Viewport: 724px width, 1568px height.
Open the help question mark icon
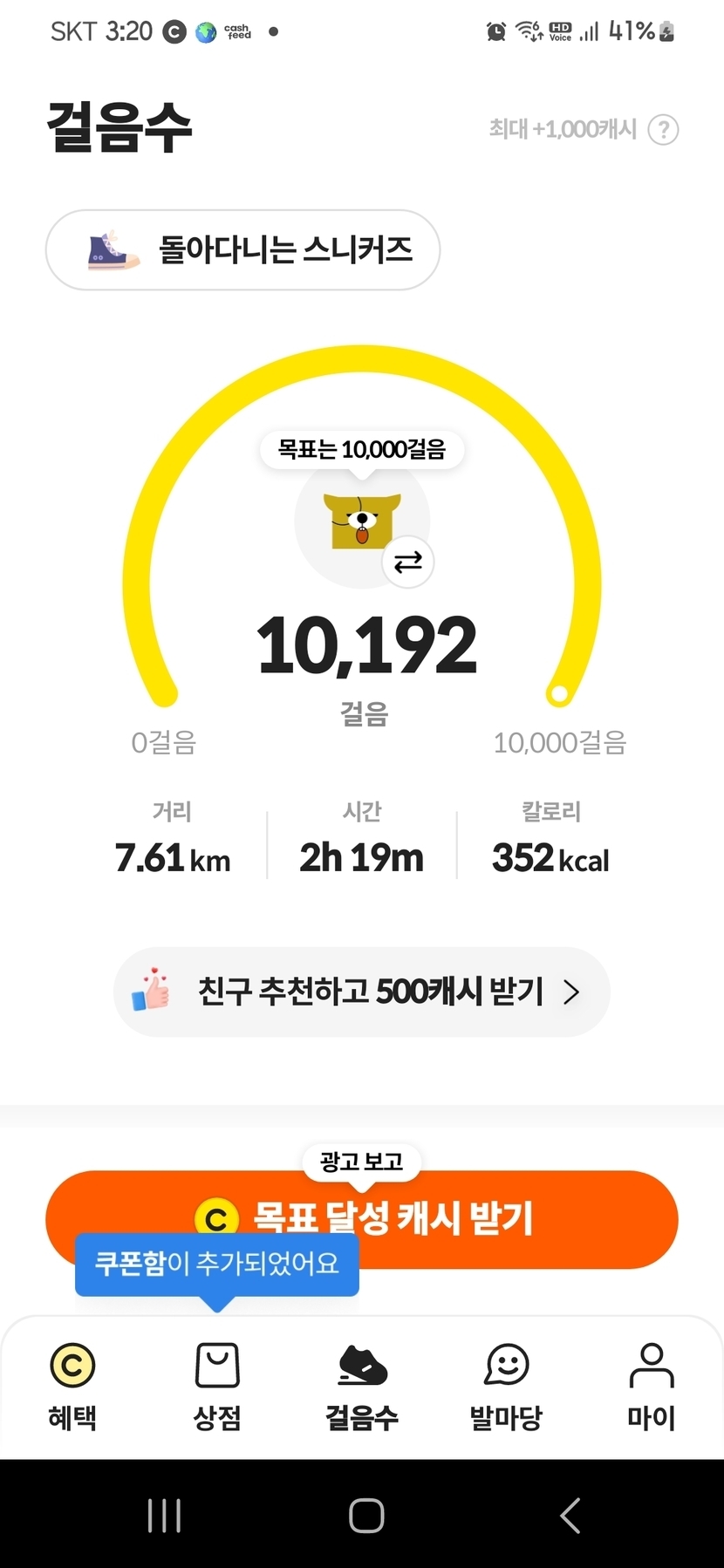(664, 130)
